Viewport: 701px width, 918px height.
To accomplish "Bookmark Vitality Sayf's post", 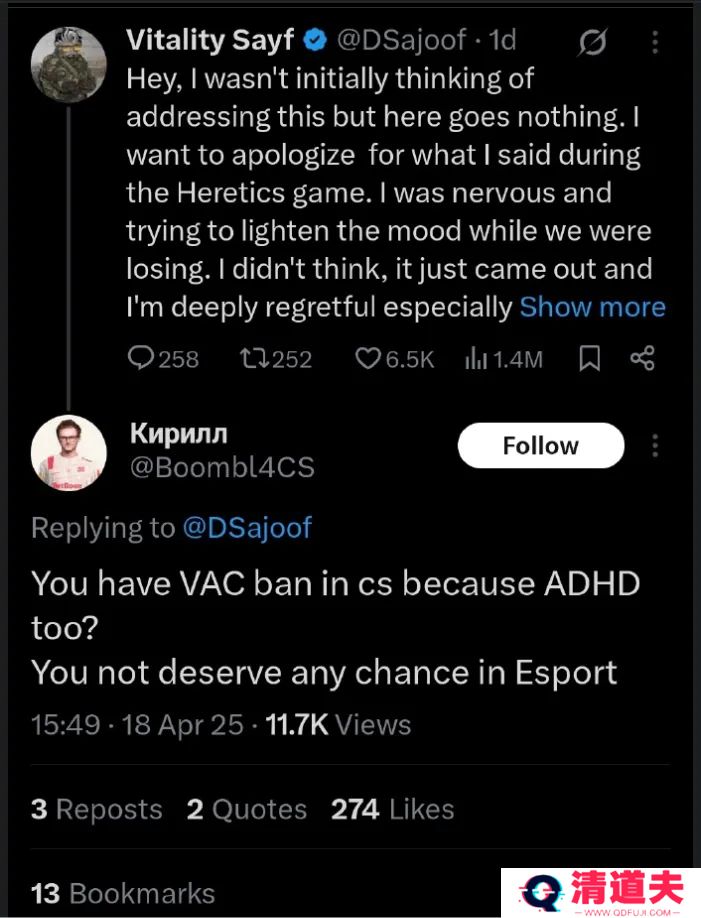I will click(591, 358).
